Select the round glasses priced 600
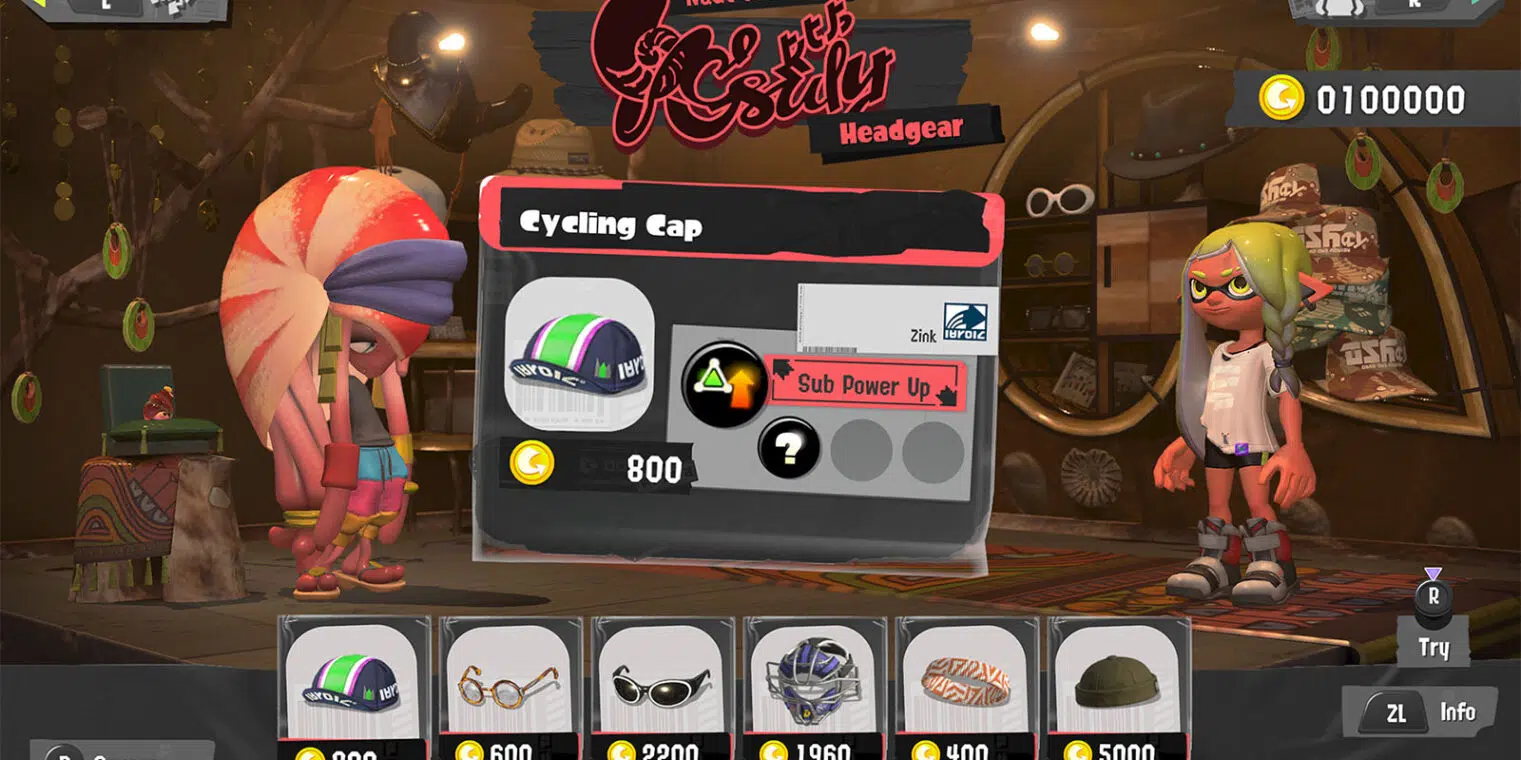Screen dimensions: 1521x760 pyautogui.click(x=510, y=685)
